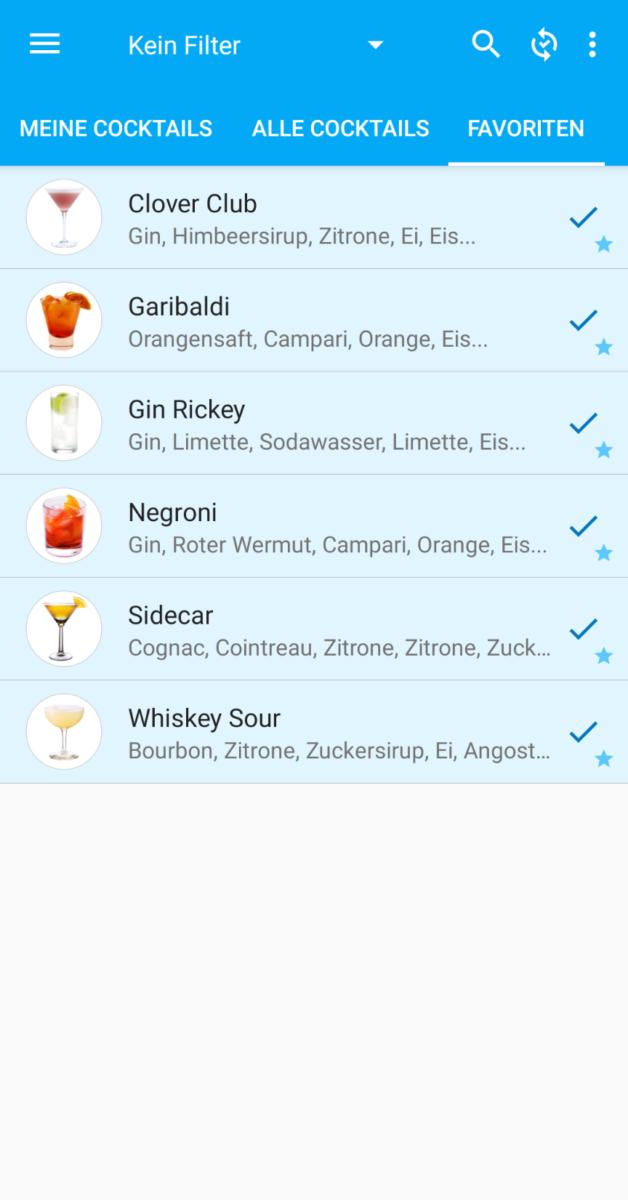Switch to the Alle Cocktails tab
This screenshot has width=628, height=1200.
point(340,128)
